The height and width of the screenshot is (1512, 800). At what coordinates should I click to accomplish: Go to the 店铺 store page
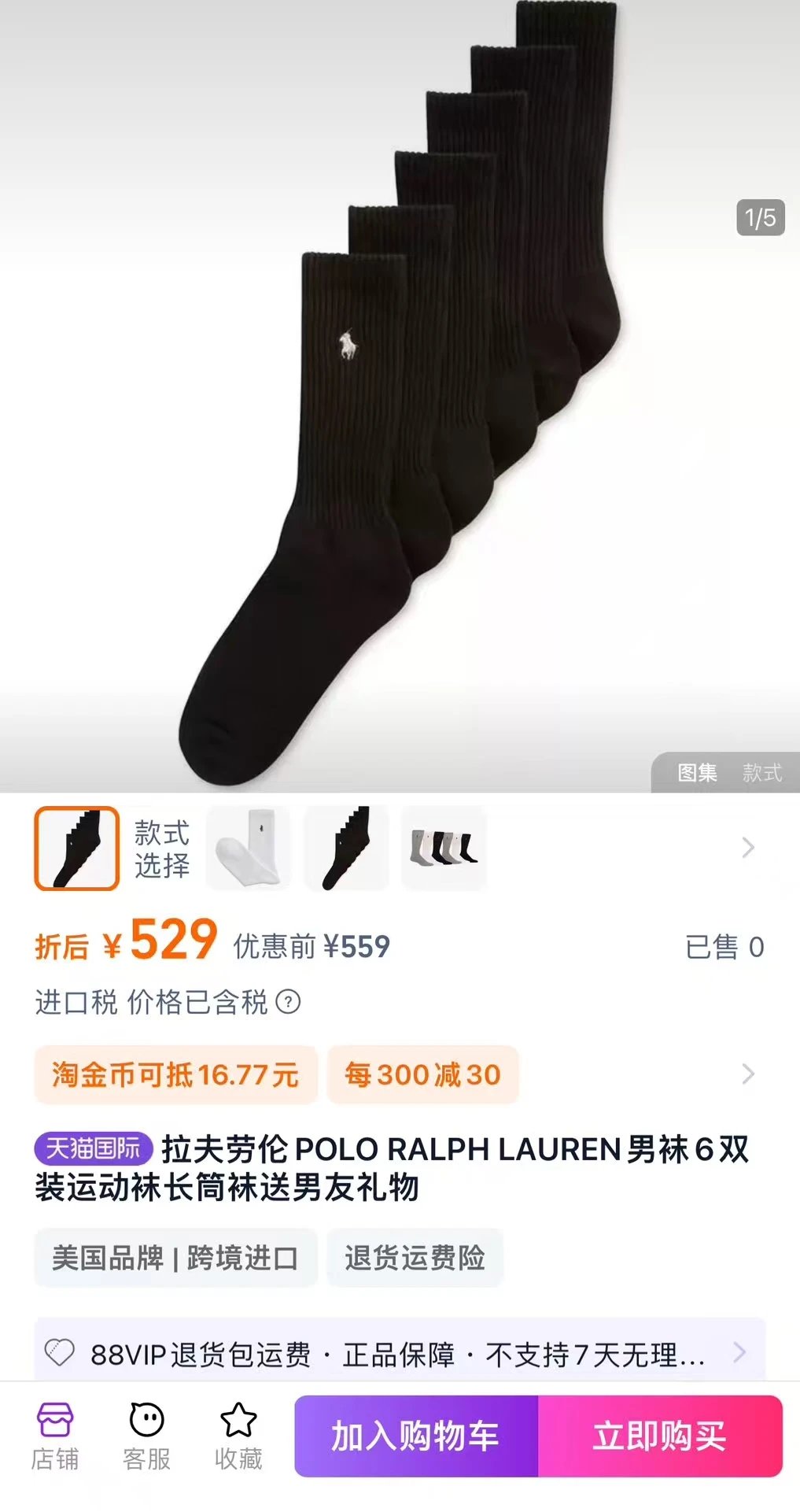55,1436
